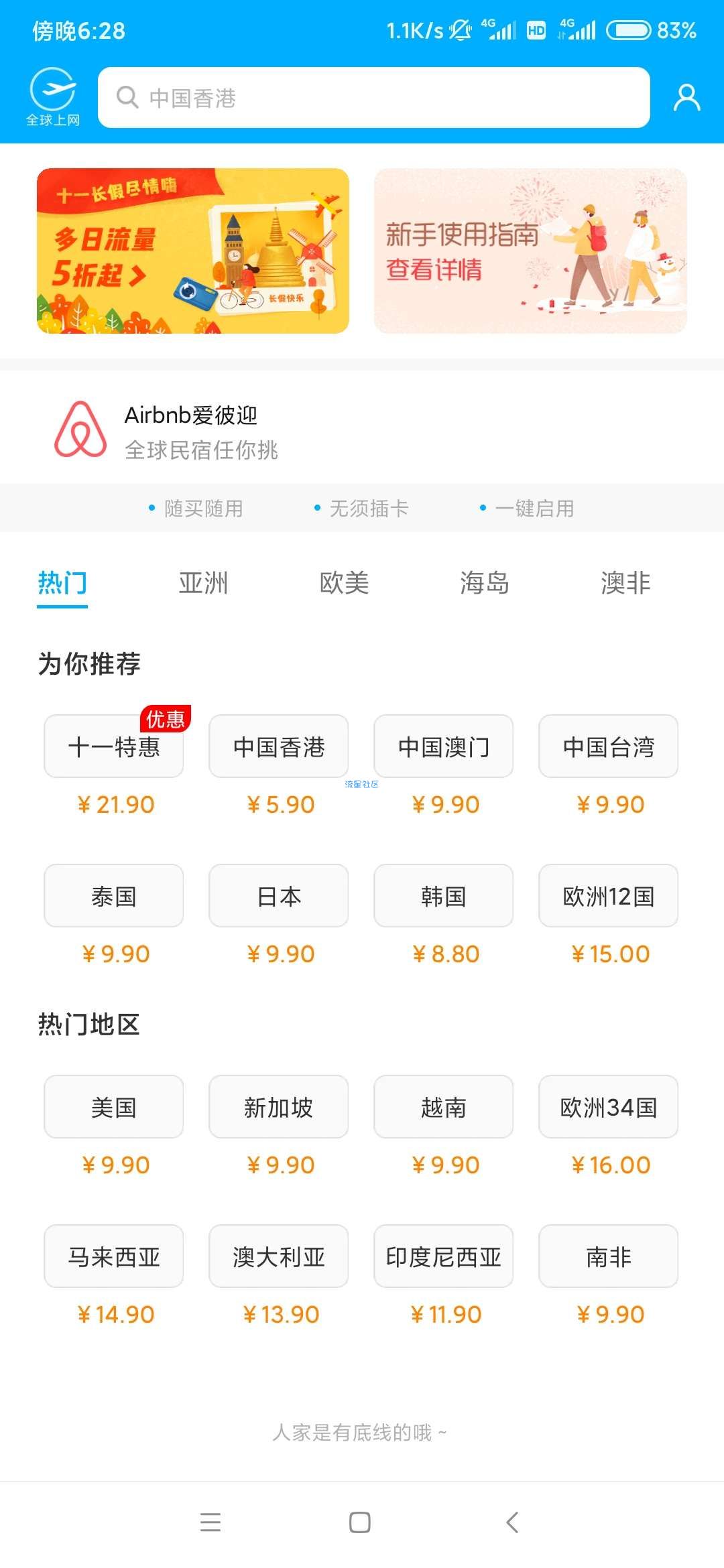This screenshot has width=724, height=1568.
Task: View the 新手使用指南 guide banner
Action: click(x=530, y=251)
